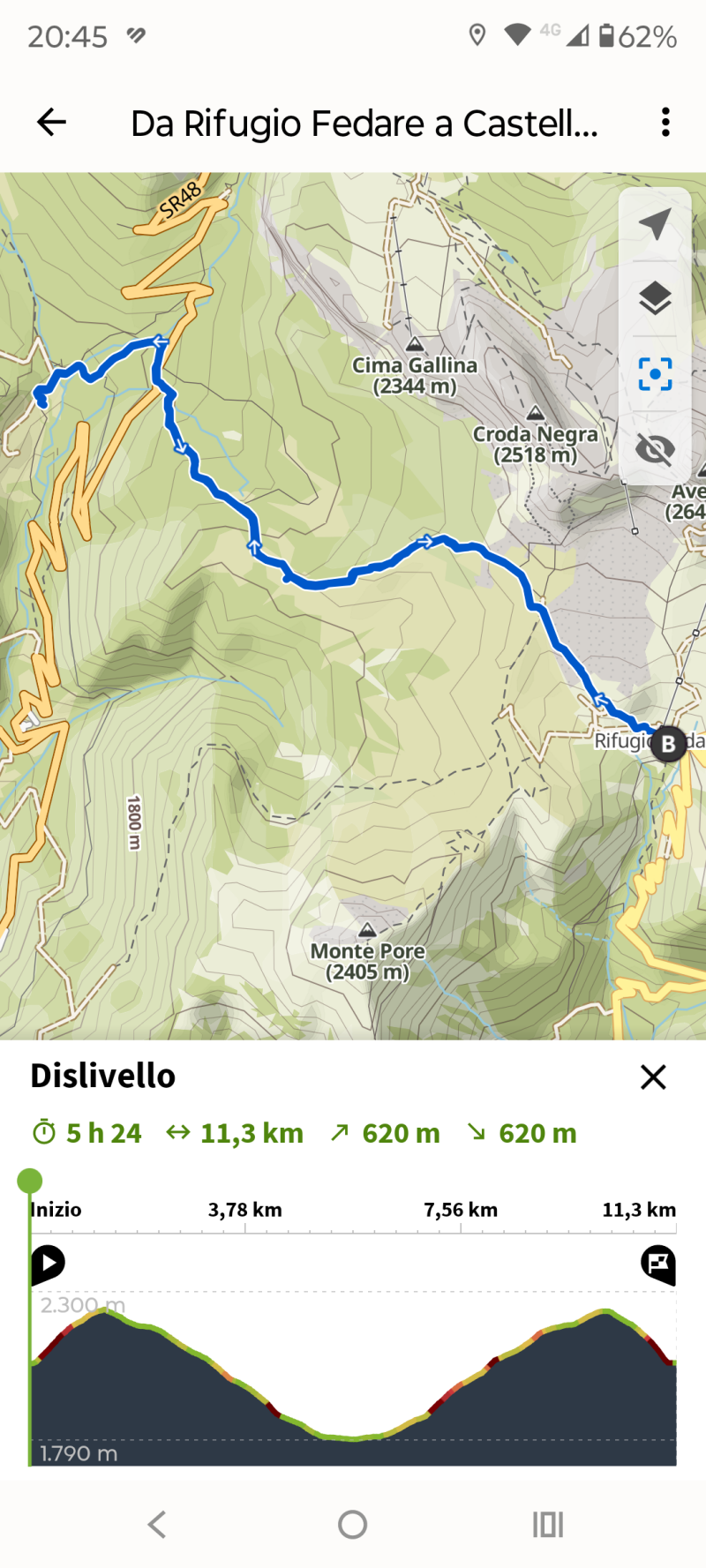The width and height of the screenshot is (706, 1568).
Task: Tap the finish flag marker on profile
Action: coord(658,1264)
